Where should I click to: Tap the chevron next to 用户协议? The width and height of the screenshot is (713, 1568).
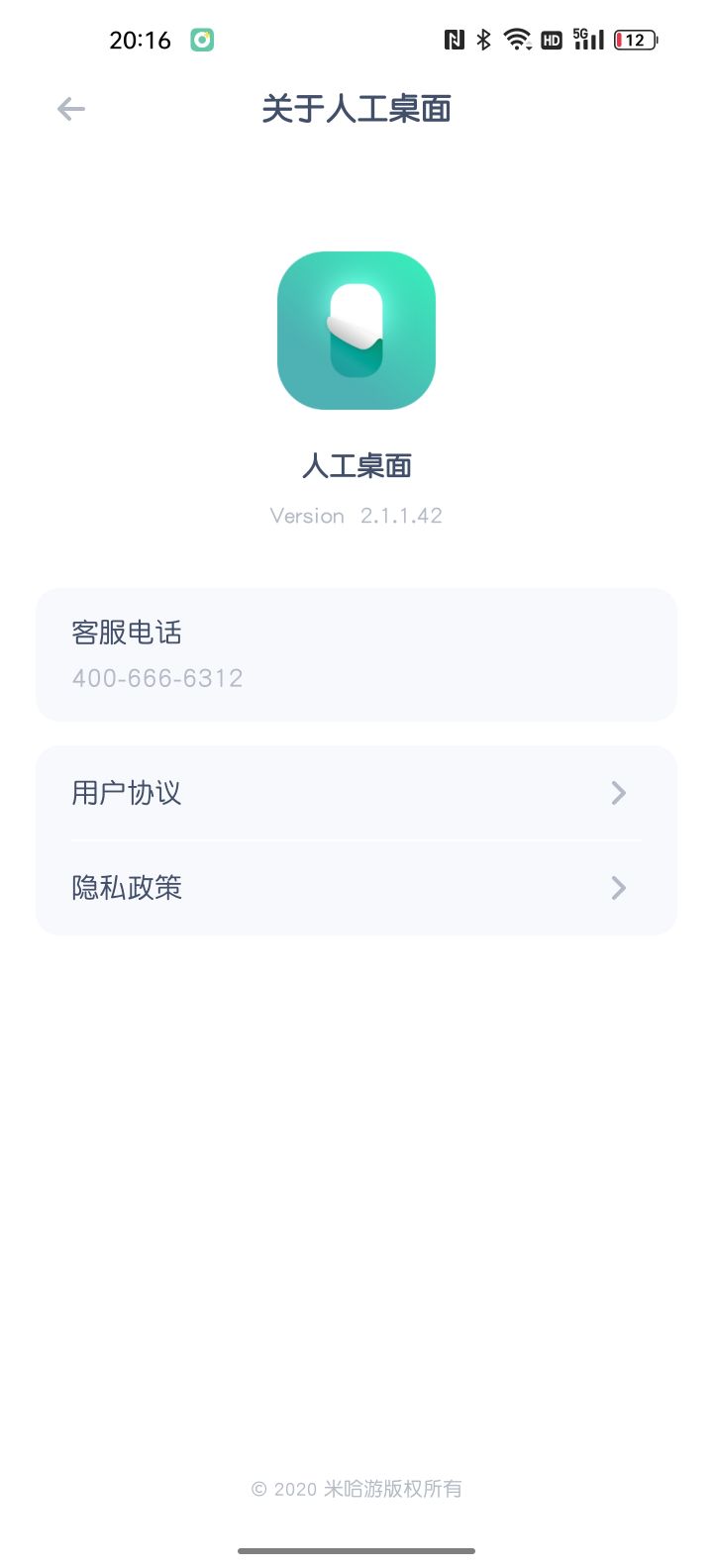pos(617,792)
